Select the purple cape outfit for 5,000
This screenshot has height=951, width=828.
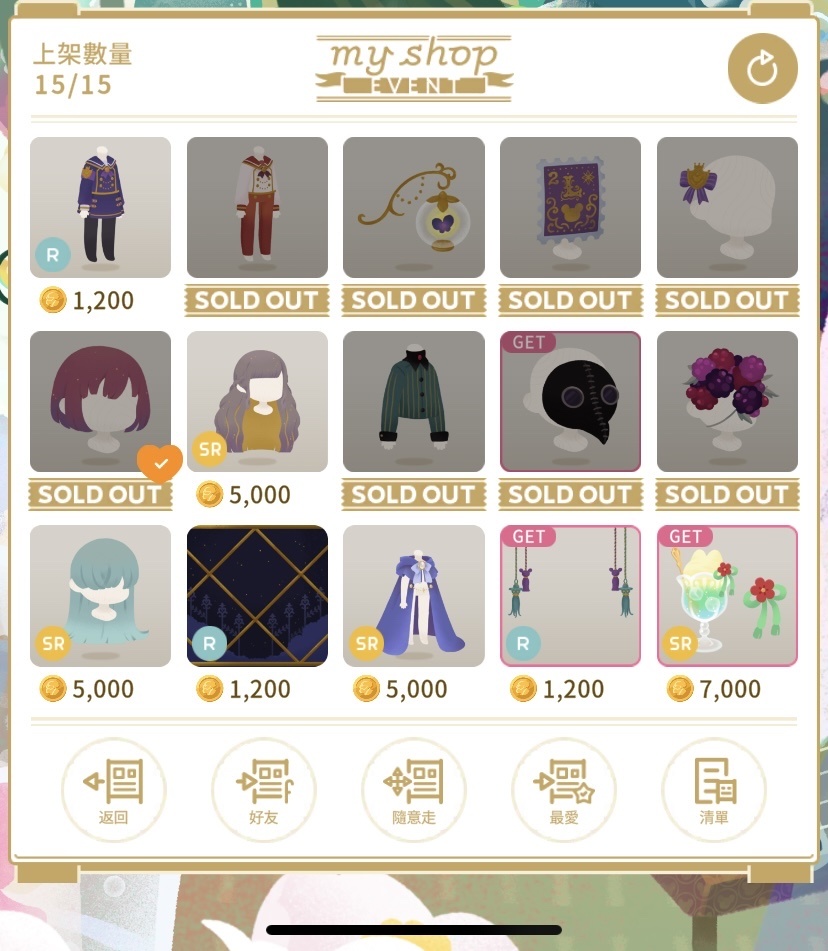(x=413, y=595)
